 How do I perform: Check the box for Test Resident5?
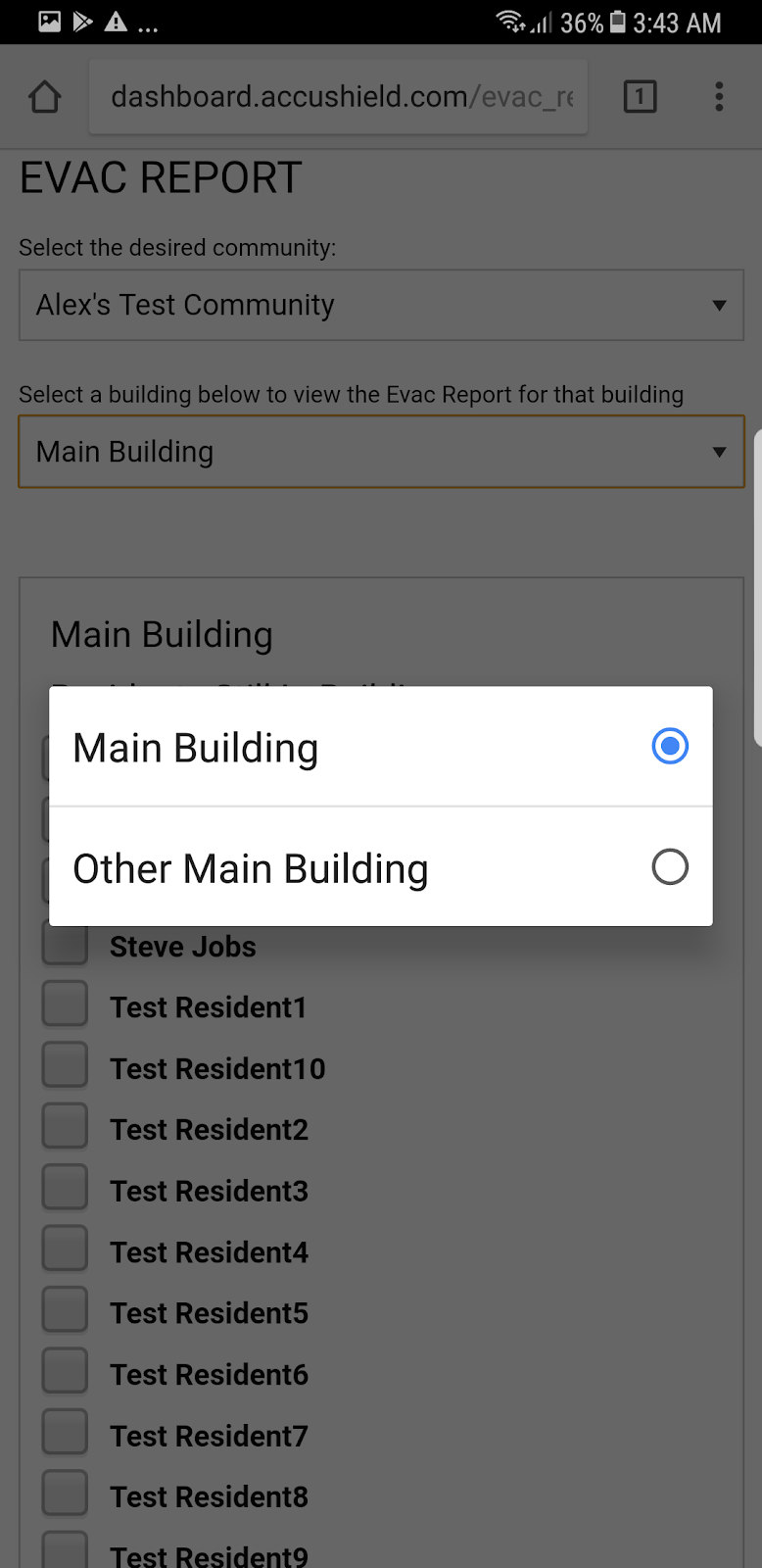point(65,1311)
